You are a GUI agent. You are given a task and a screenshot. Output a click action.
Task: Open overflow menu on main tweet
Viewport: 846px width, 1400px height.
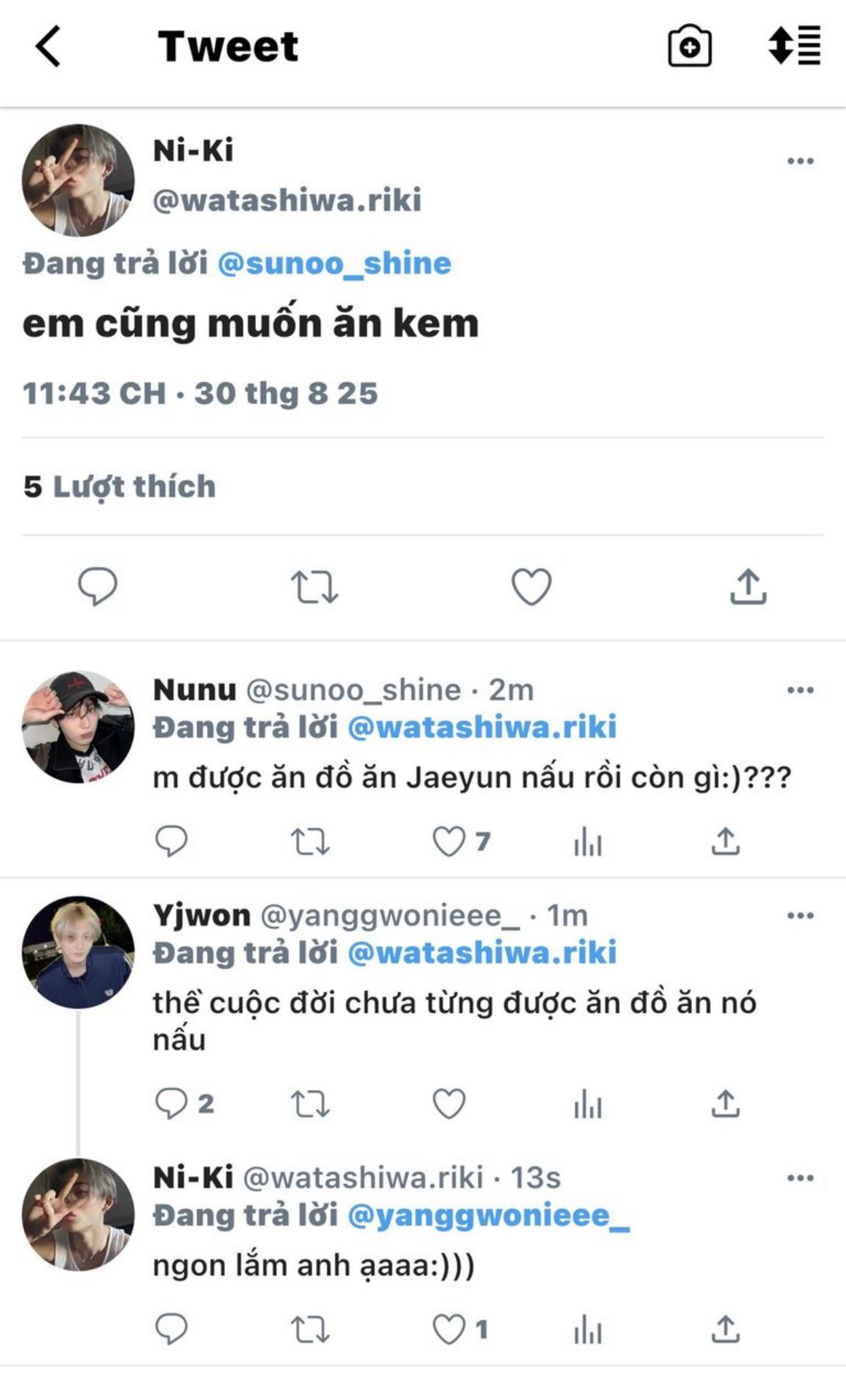point(800,161)
